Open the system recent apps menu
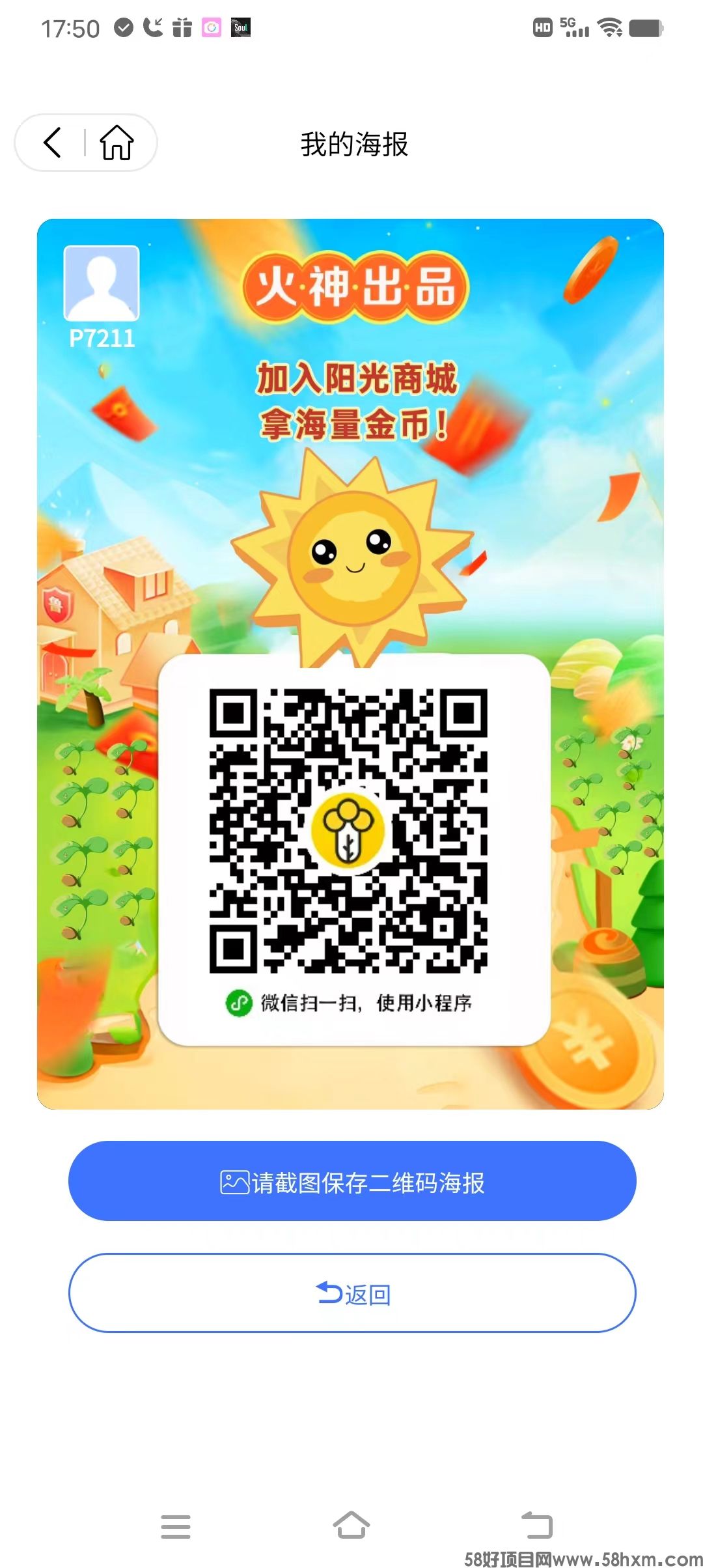Image resolution: width=703 pixels, height=1568 pixels. 176,1526
